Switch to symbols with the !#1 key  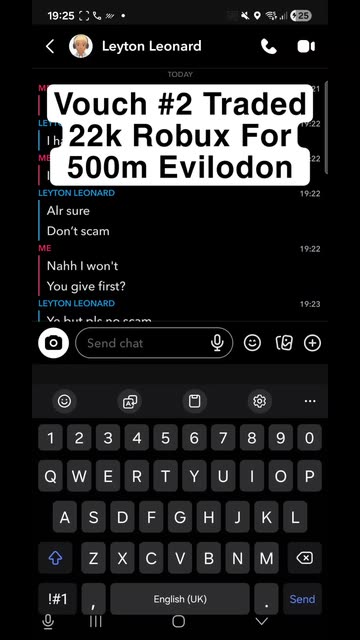(57, 599)
